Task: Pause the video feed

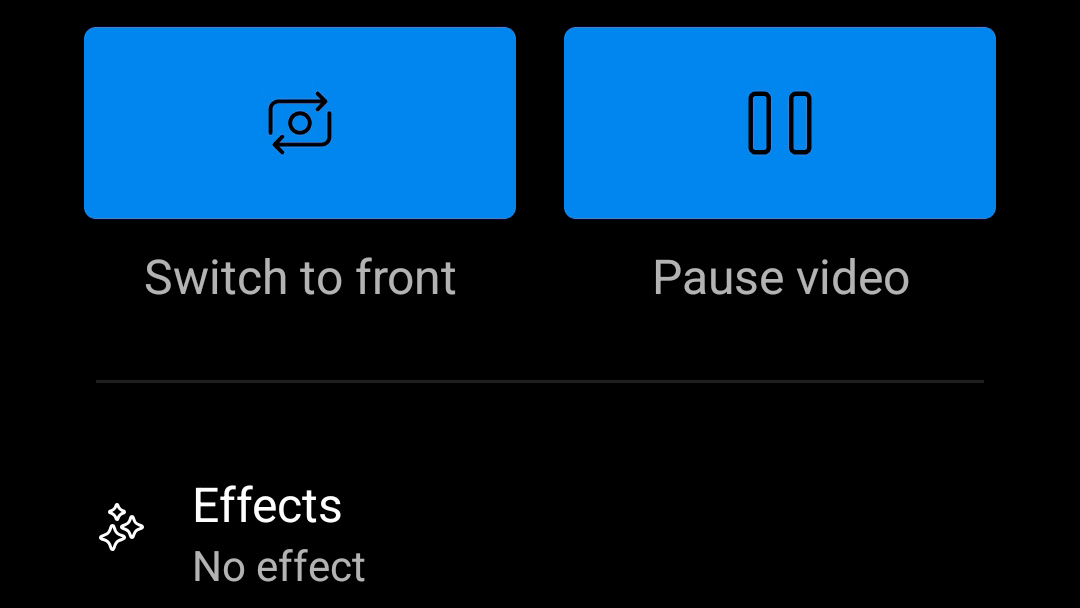Action: pos(780,123)
